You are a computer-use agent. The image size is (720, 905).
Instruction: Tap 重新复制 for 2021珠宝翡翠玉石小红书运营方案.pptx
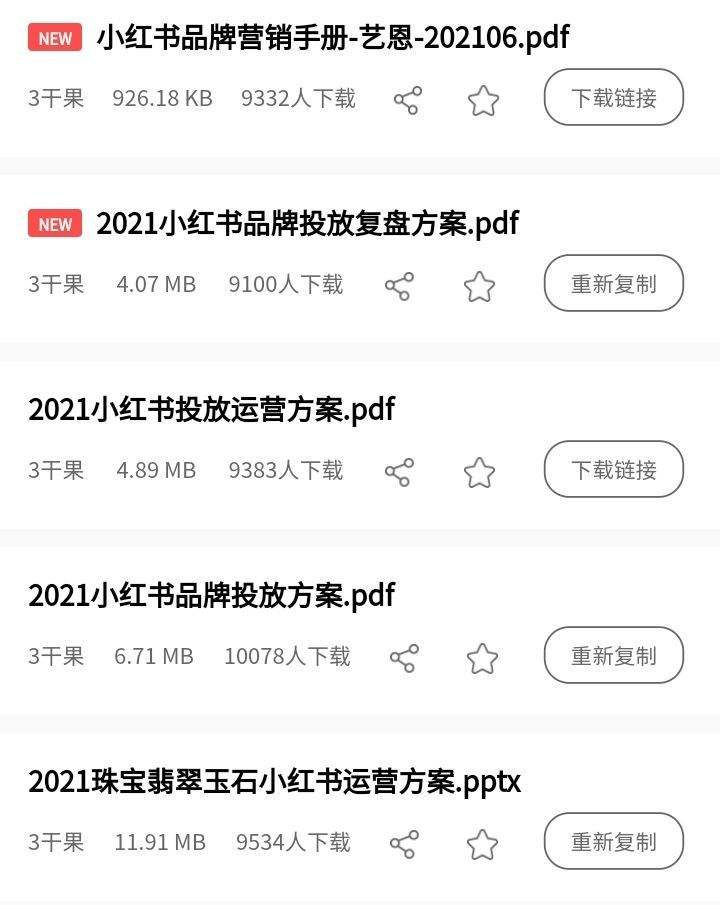[613, 842]
